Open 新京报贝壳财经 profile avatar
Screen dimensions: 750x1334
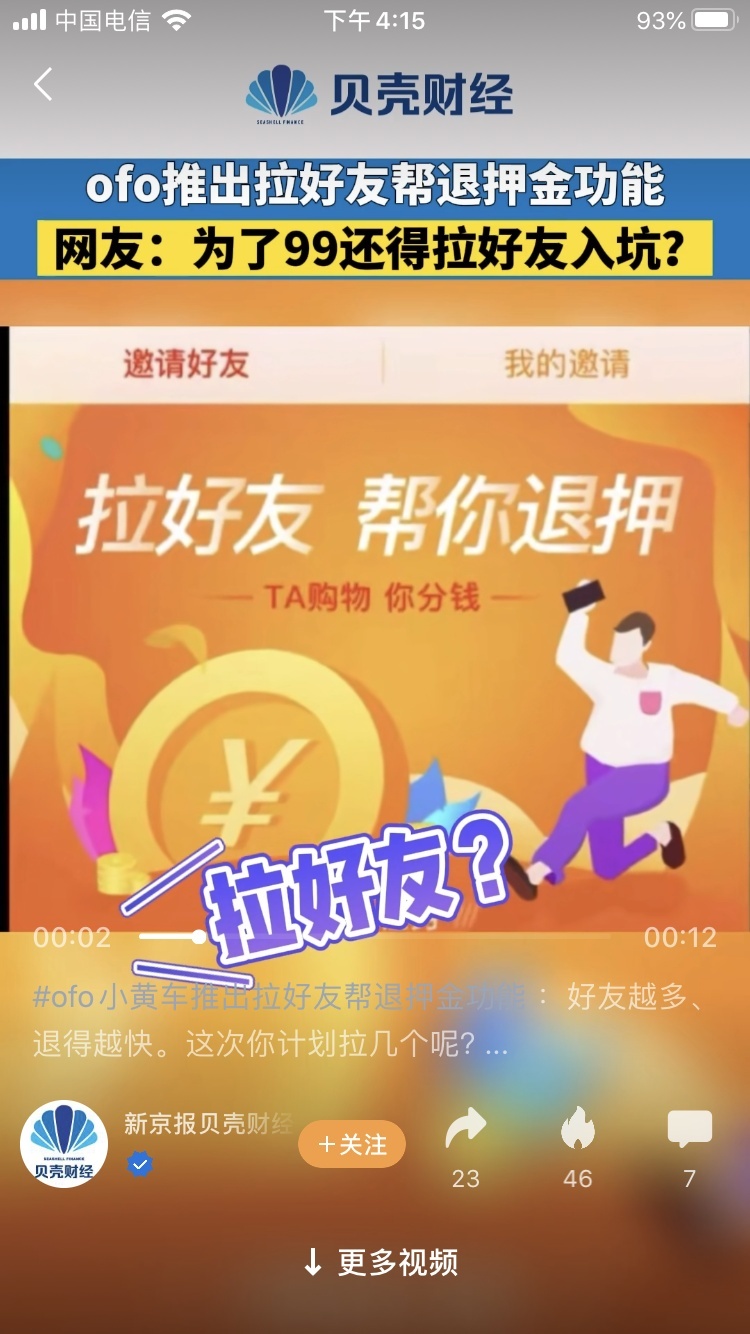(64, 1144)
